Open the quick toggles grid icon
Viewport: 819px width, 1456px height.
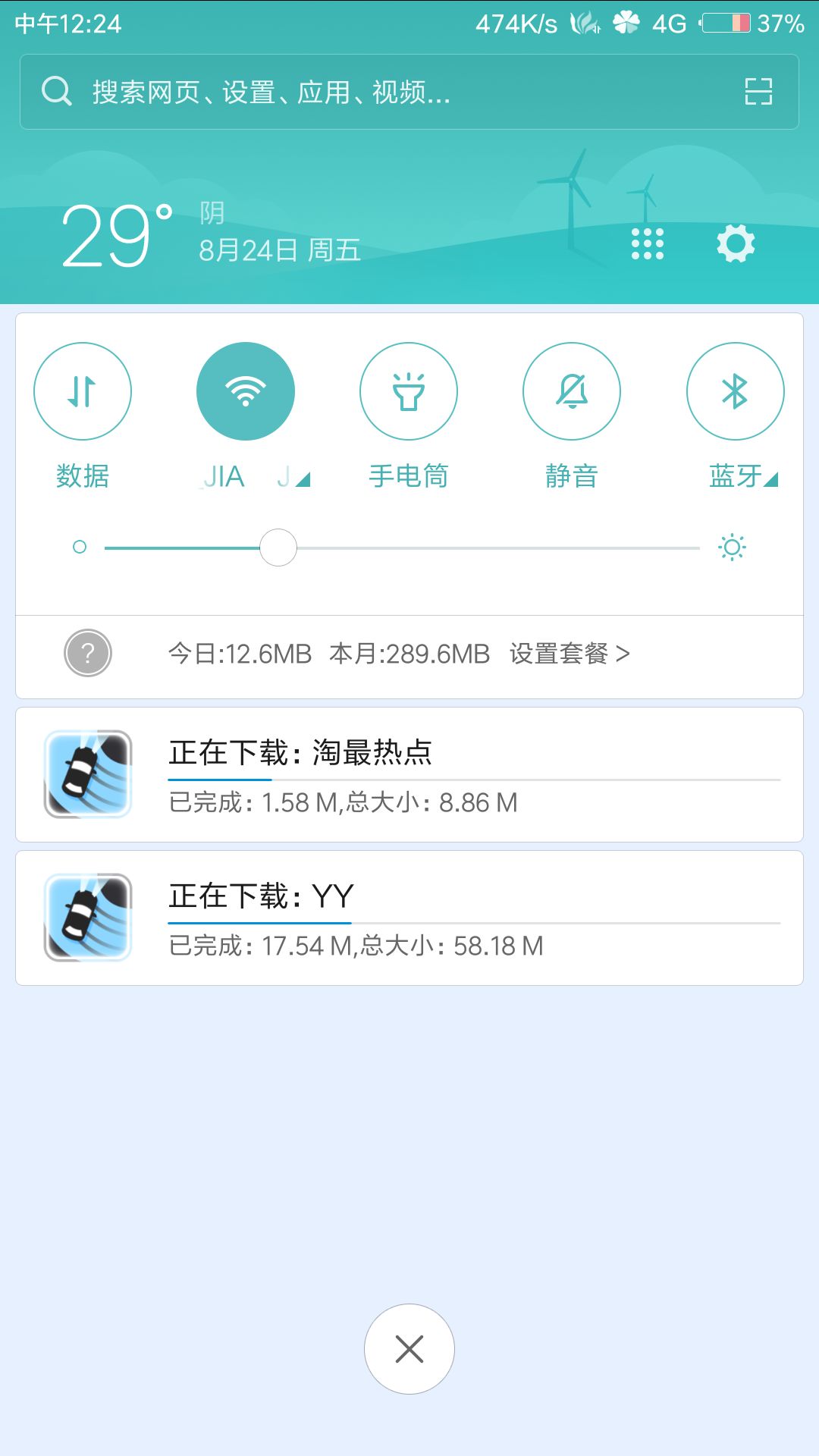point(647,244)
